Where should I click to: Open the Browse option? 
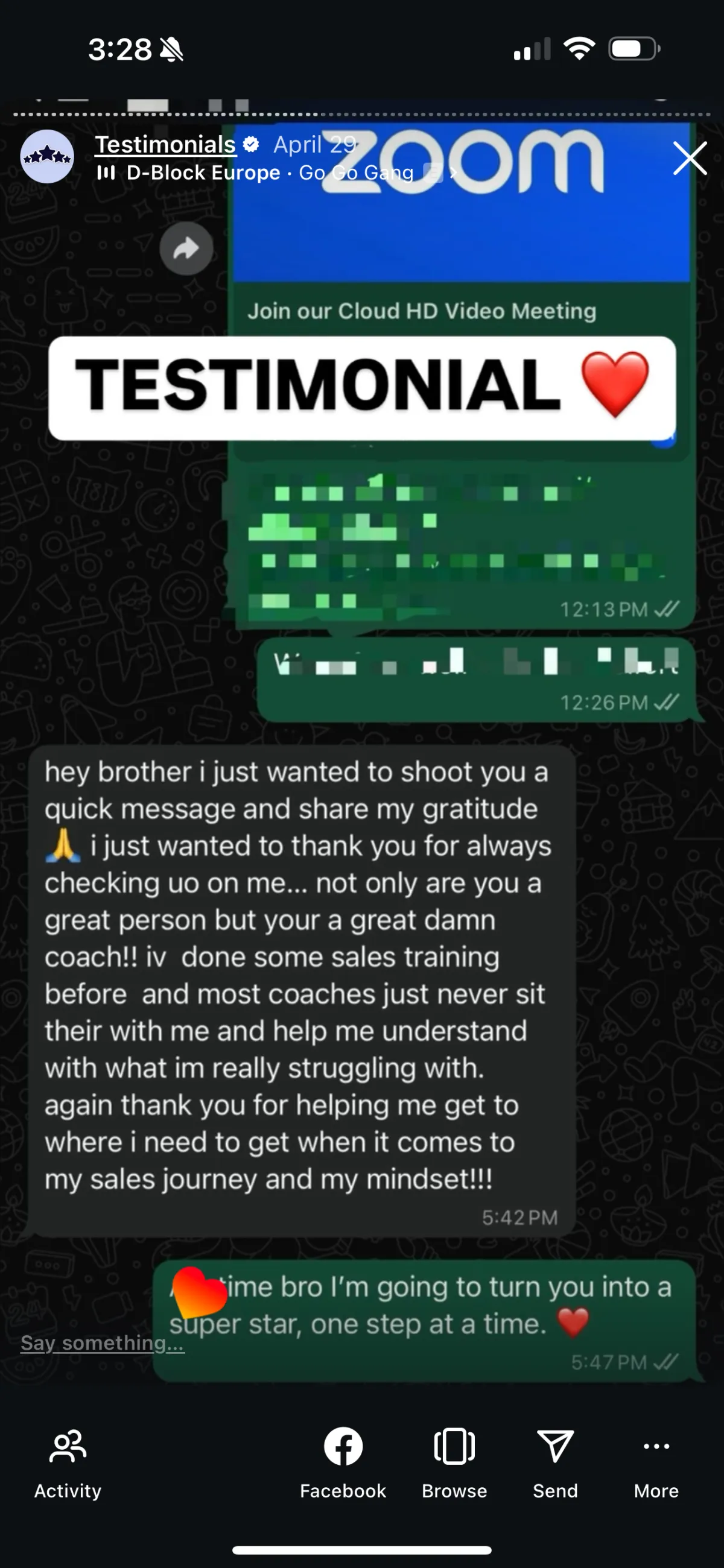(x=454, y=1464)
